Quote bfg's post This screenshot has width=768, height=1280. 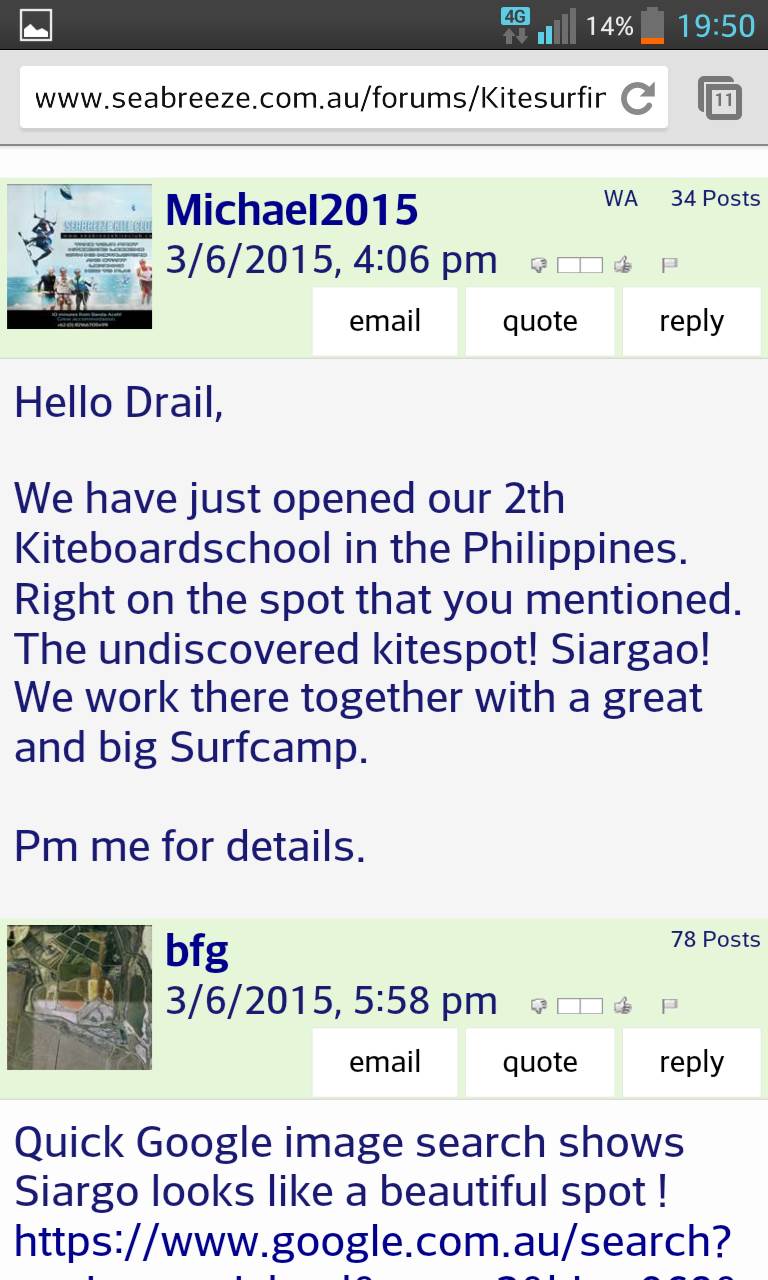click(x=540, y=1062)
